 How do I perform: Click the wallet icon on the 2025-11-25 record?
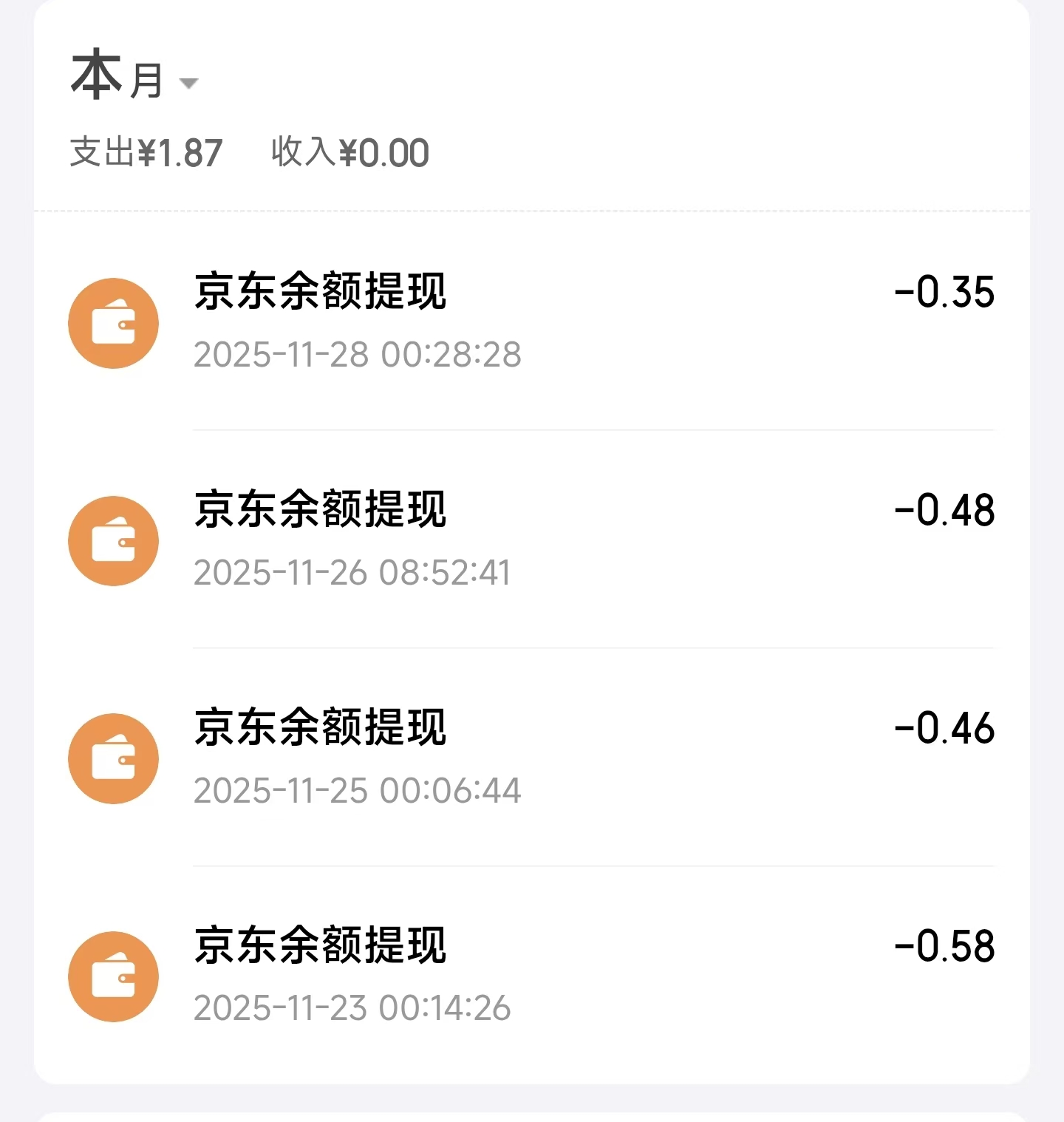[112, 758]
